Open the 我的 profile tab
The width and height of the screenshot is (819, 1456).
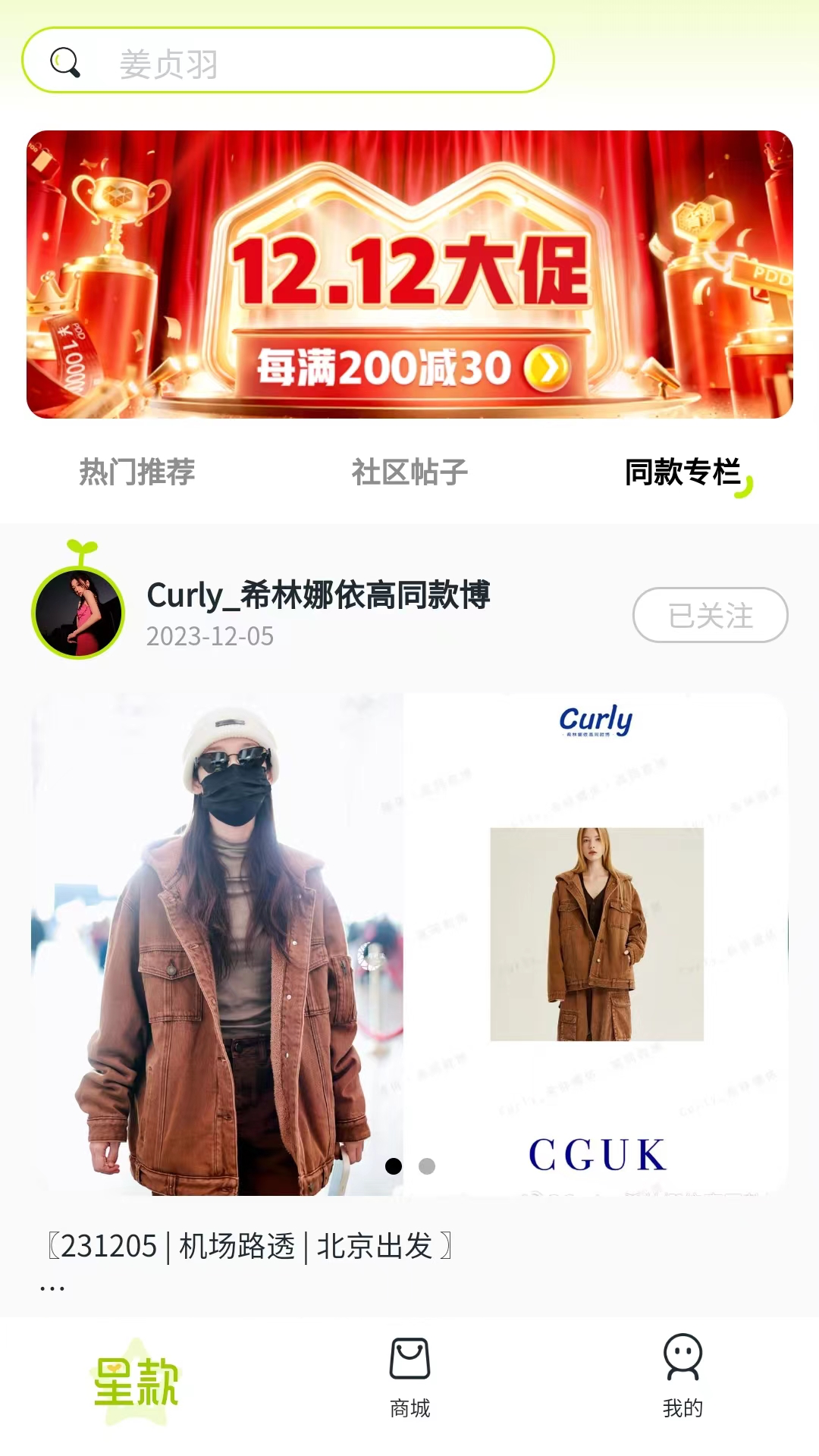tap(682, 1377)
